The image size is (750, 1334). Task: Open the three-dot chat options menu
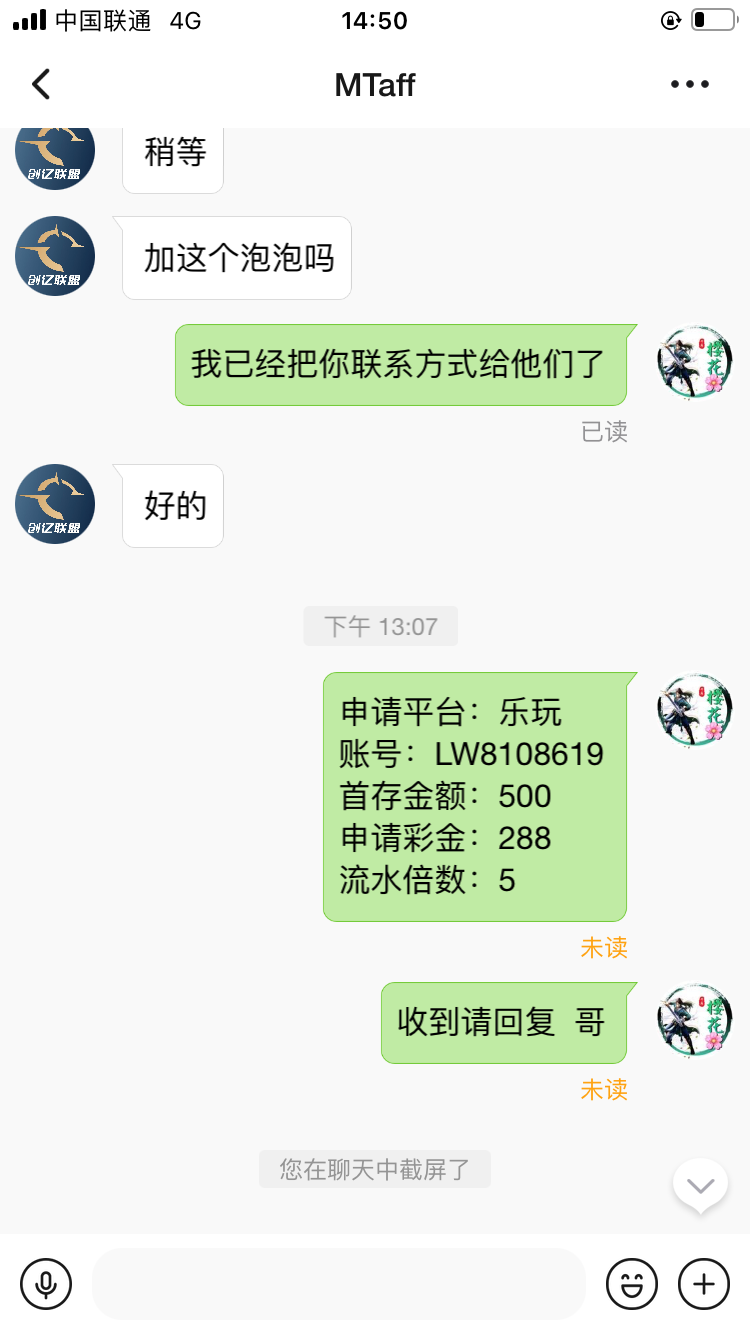[690, 84]
